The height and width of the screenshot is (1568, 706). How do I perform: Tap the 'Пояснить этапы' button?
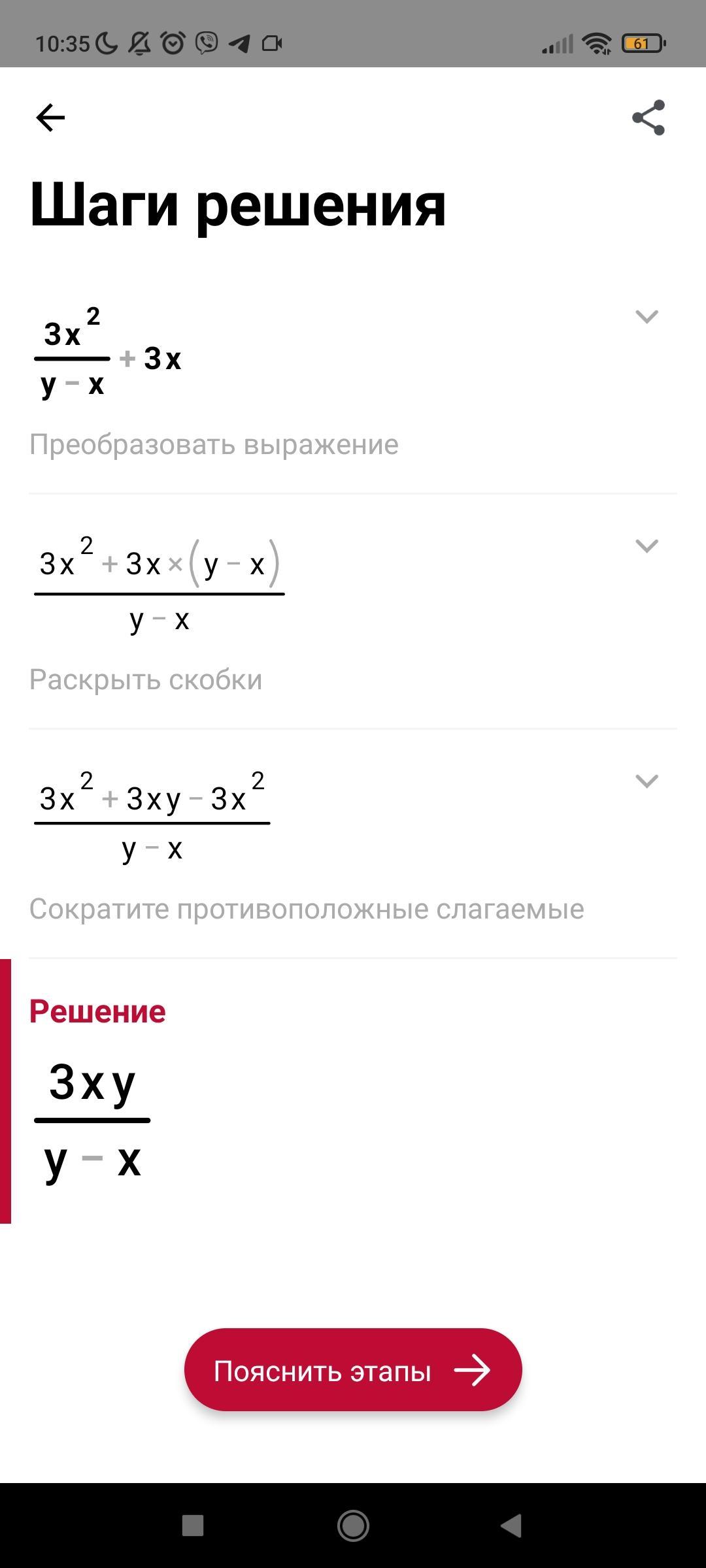tap(353, 1370)
